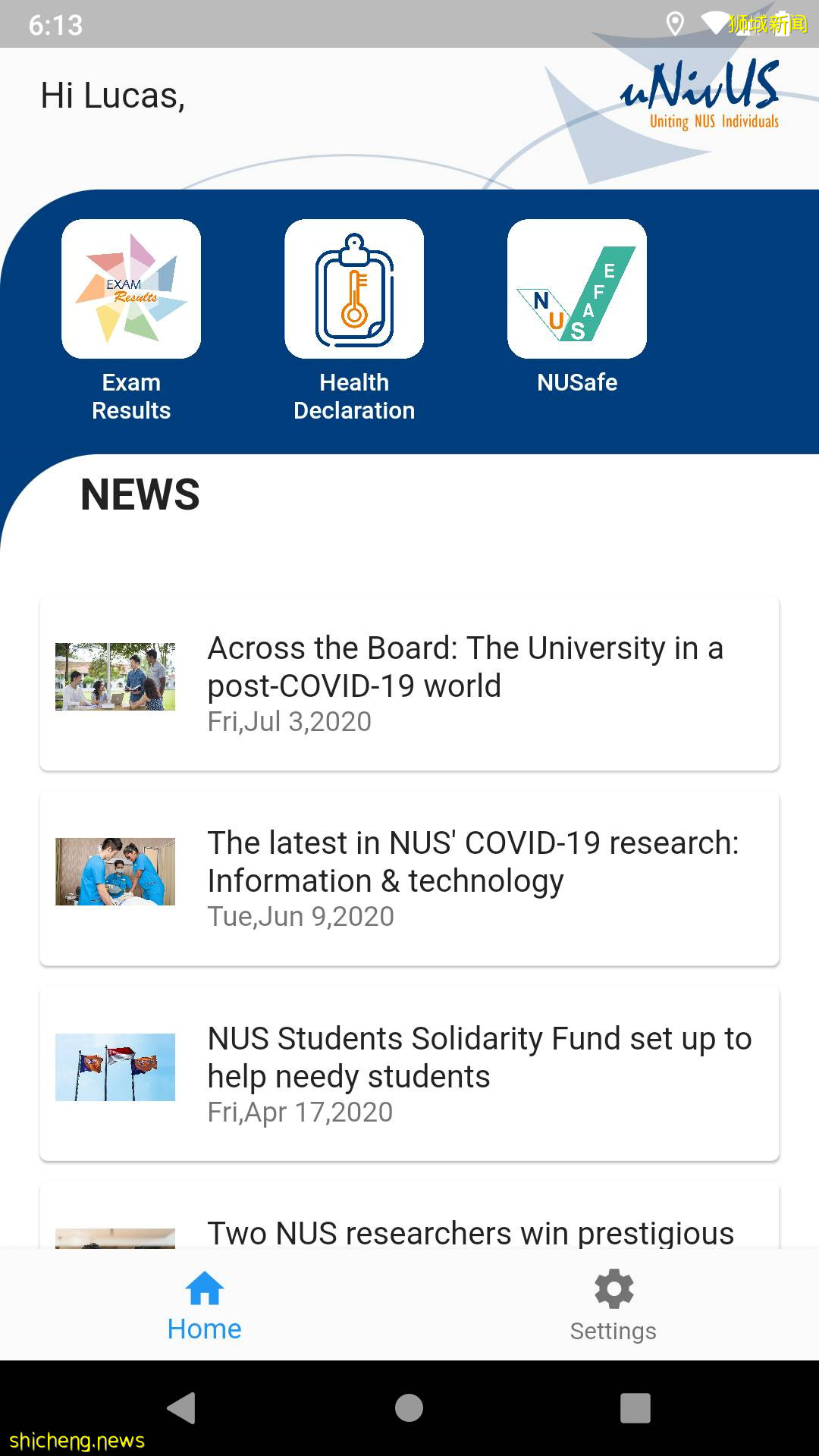Open the COVID-19 research Information & technology article

[x=409, y=878]
